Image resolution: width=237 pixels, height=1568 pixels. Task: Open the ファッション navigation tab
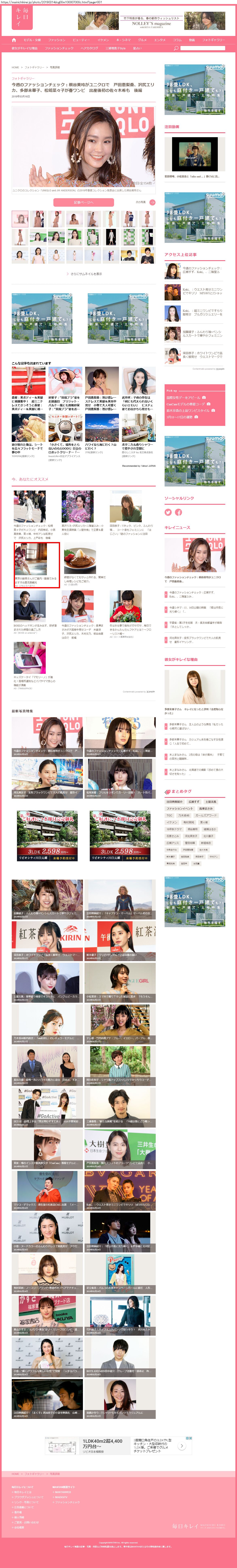point(57,40)
